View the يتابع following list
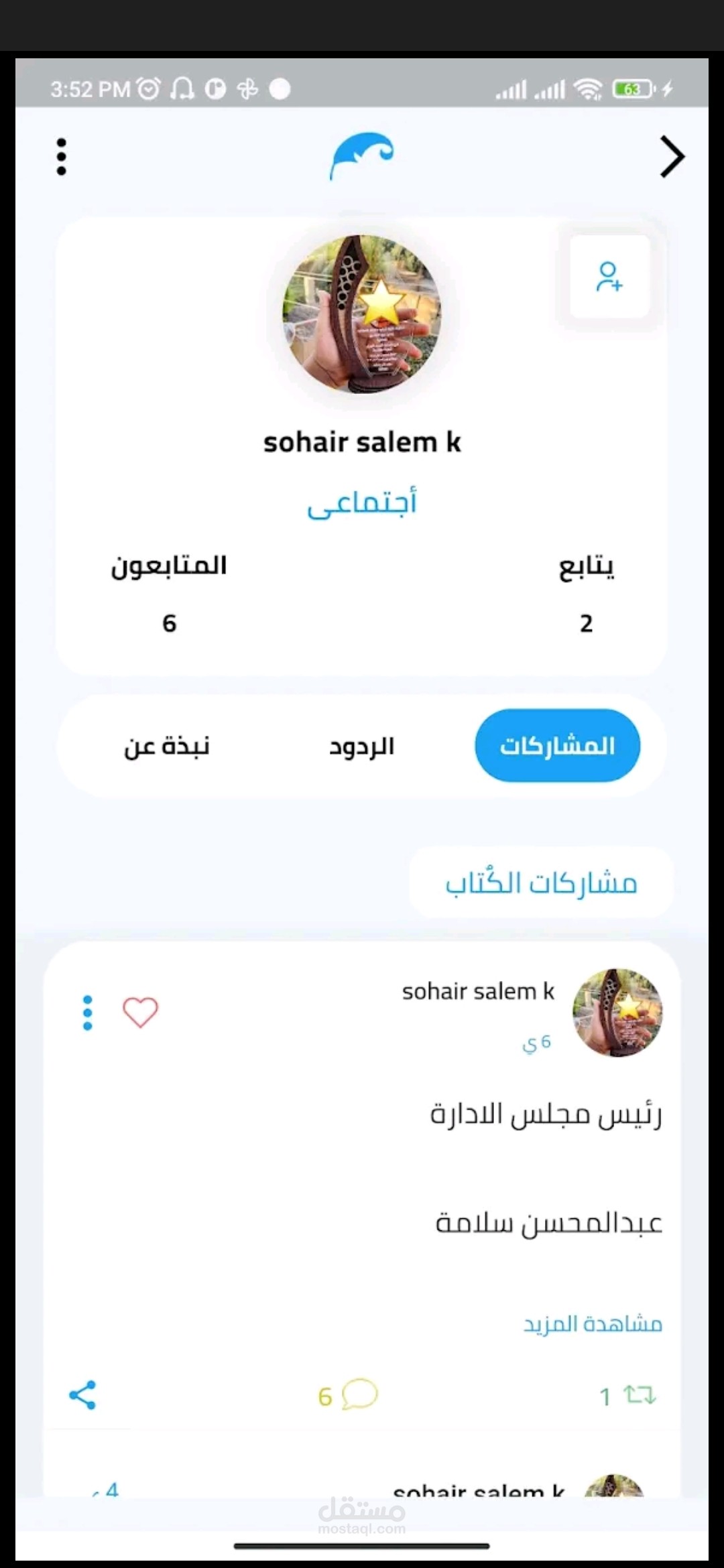The height and width of the screenshot is (1568, 724). pos(586,593)
